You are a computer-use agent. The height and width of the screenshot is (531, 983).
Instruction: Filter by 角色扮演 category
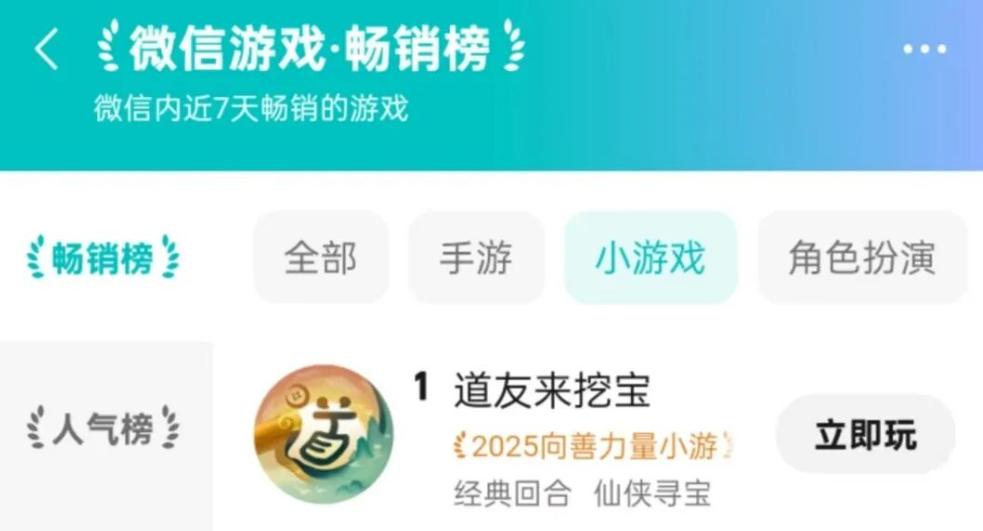coord(861,258)
